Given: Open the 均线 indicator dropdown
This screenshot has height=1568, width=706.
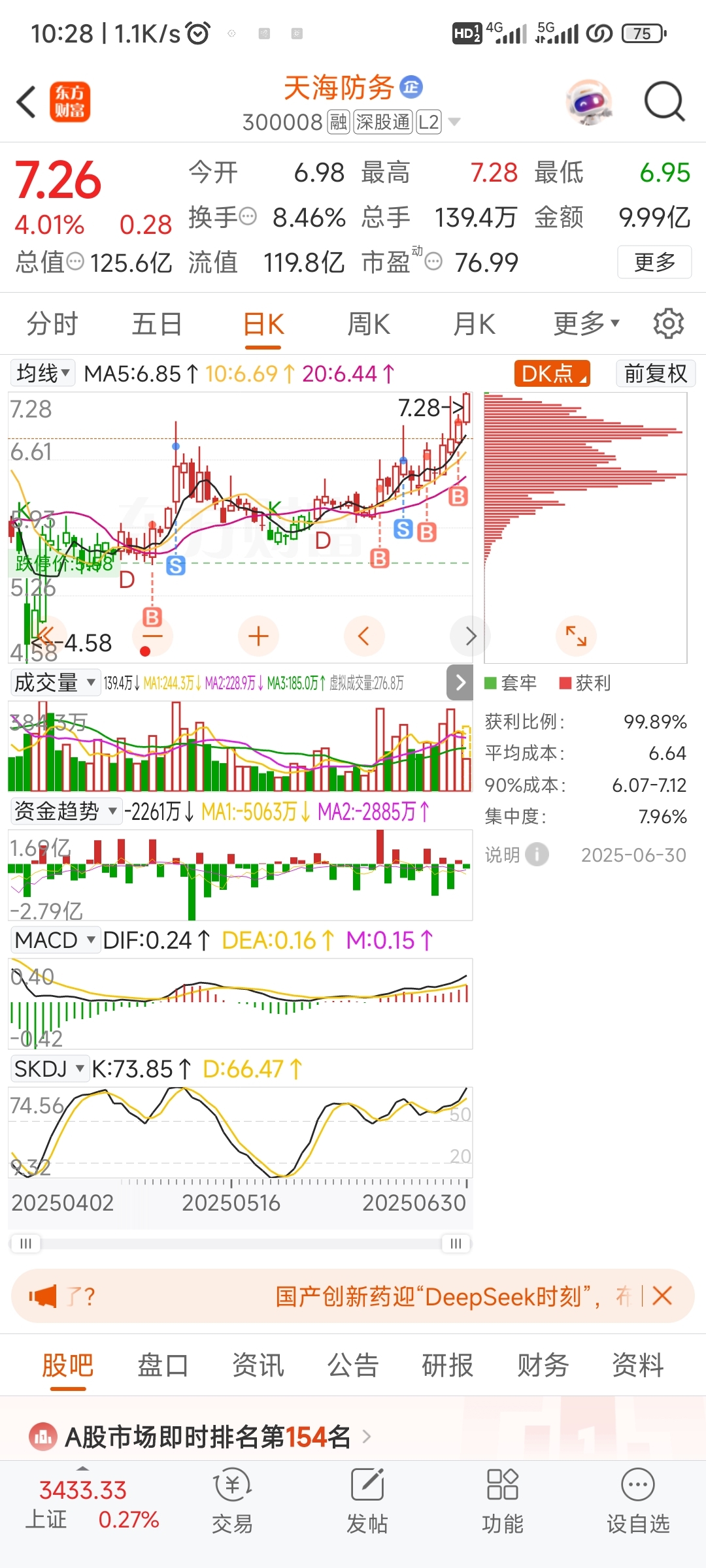Looking at the screenshot, I should coord(42,373).
